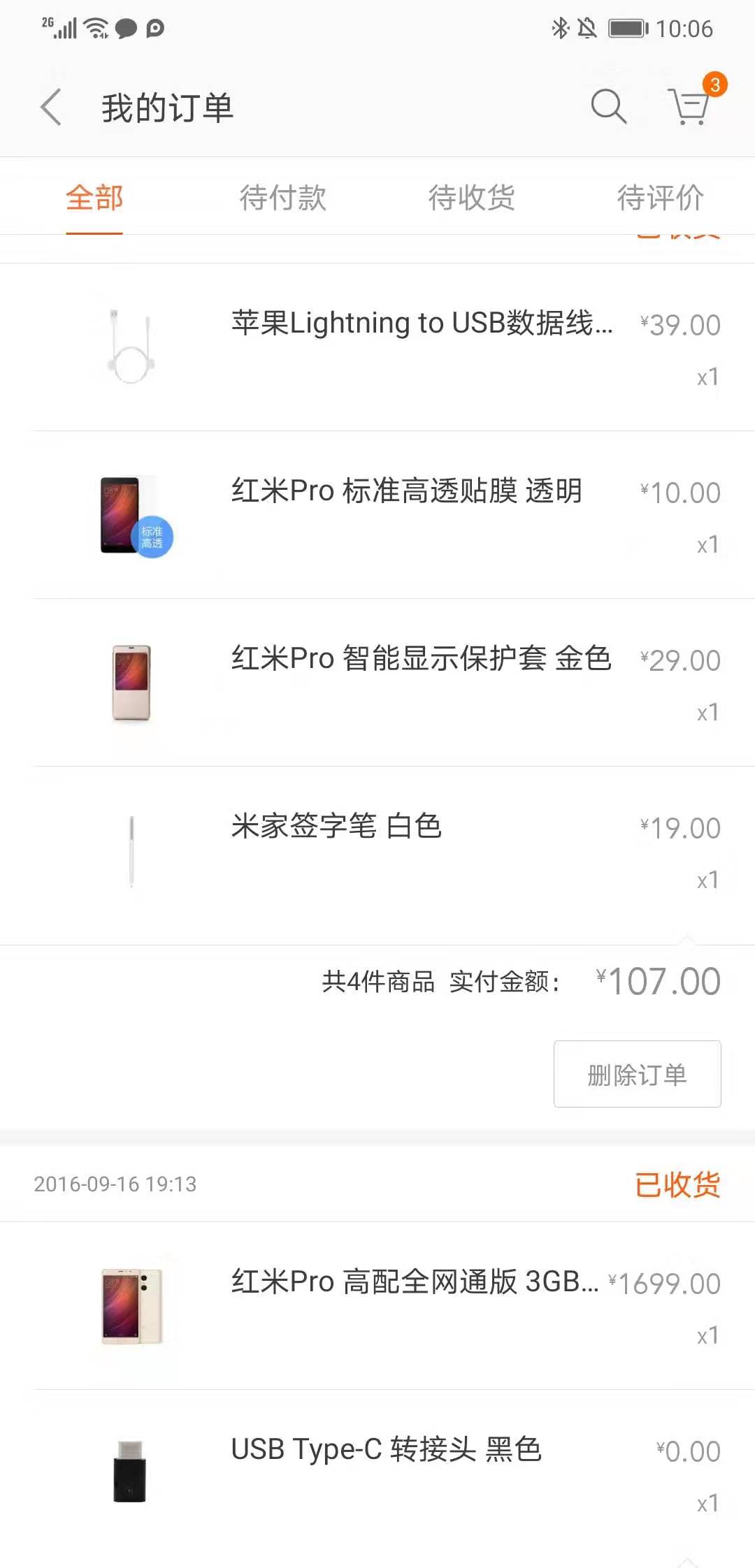The width and height of the screenshot is (755, 1568).
Task: Tap the Bluetooth icon in the status bar
Action: pyautogui.click(x=559, y=29)
